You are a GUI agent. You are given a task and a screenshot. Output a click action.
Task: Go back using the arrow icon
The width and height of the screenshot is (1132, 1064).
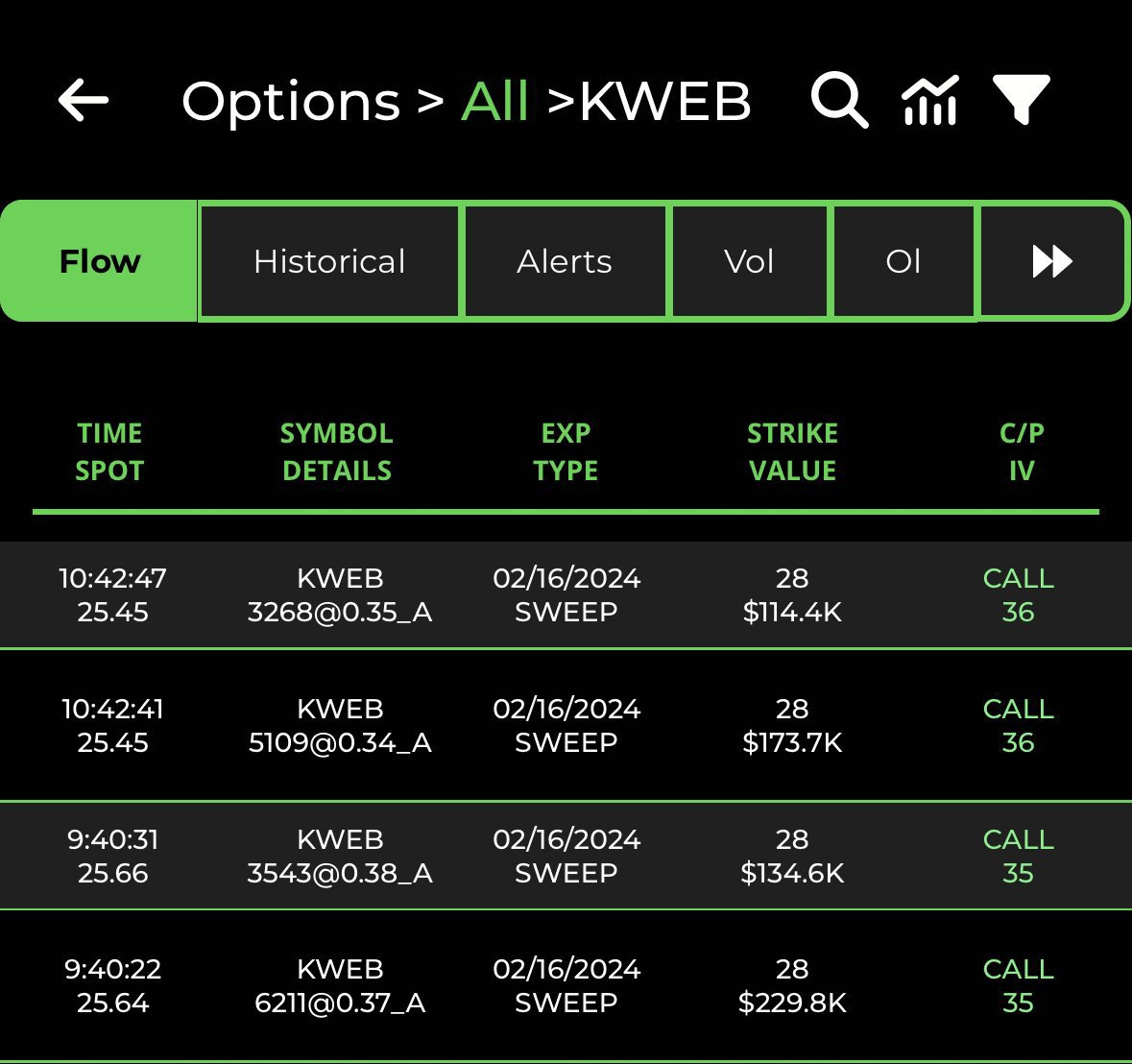click(84, 101)
